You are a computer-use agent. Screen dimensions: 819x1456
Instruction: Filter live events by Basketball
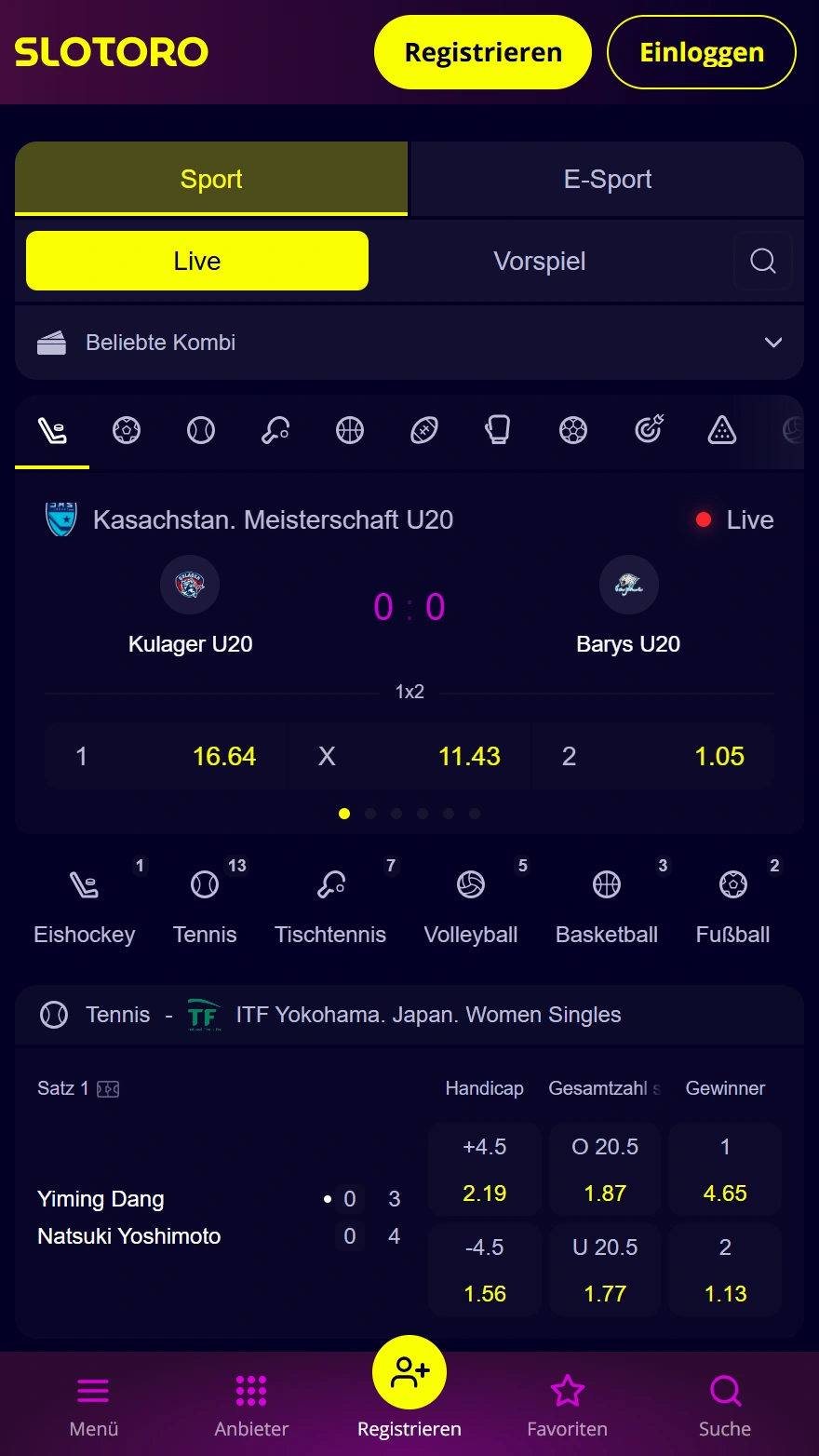[x=607, y=903]
